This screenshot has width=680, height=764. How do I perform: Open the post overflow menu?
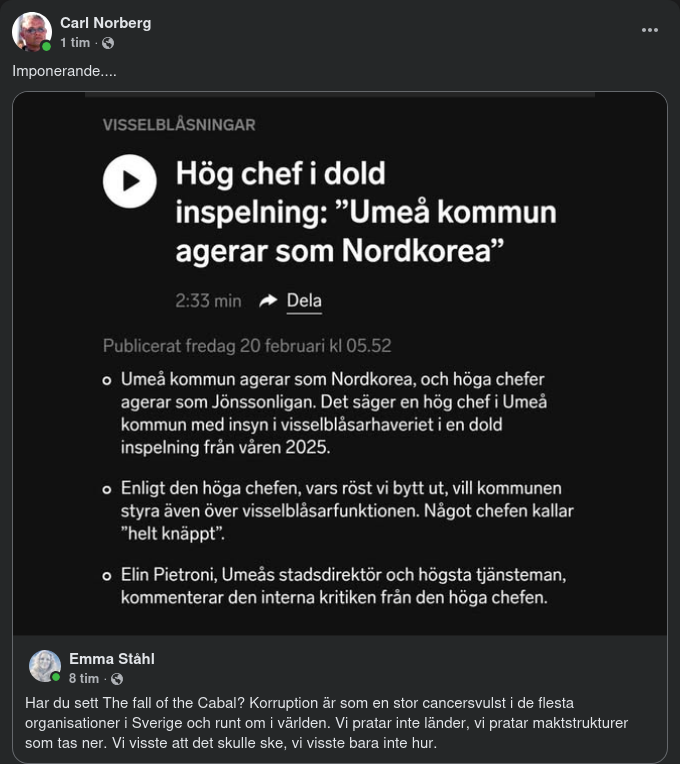(650, 30)
